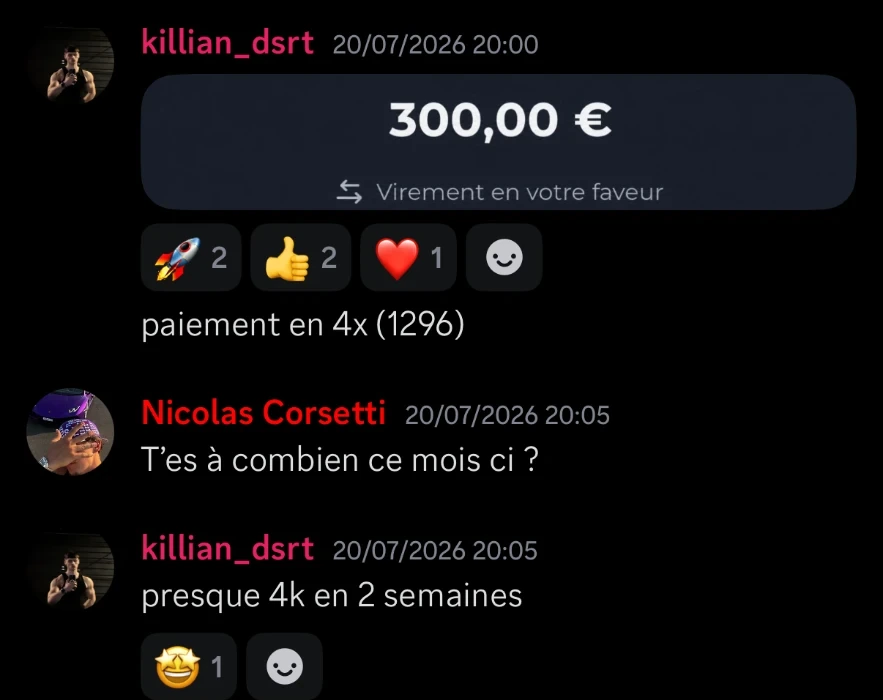Tap the red heart reaction chip

tap(408, 257)
